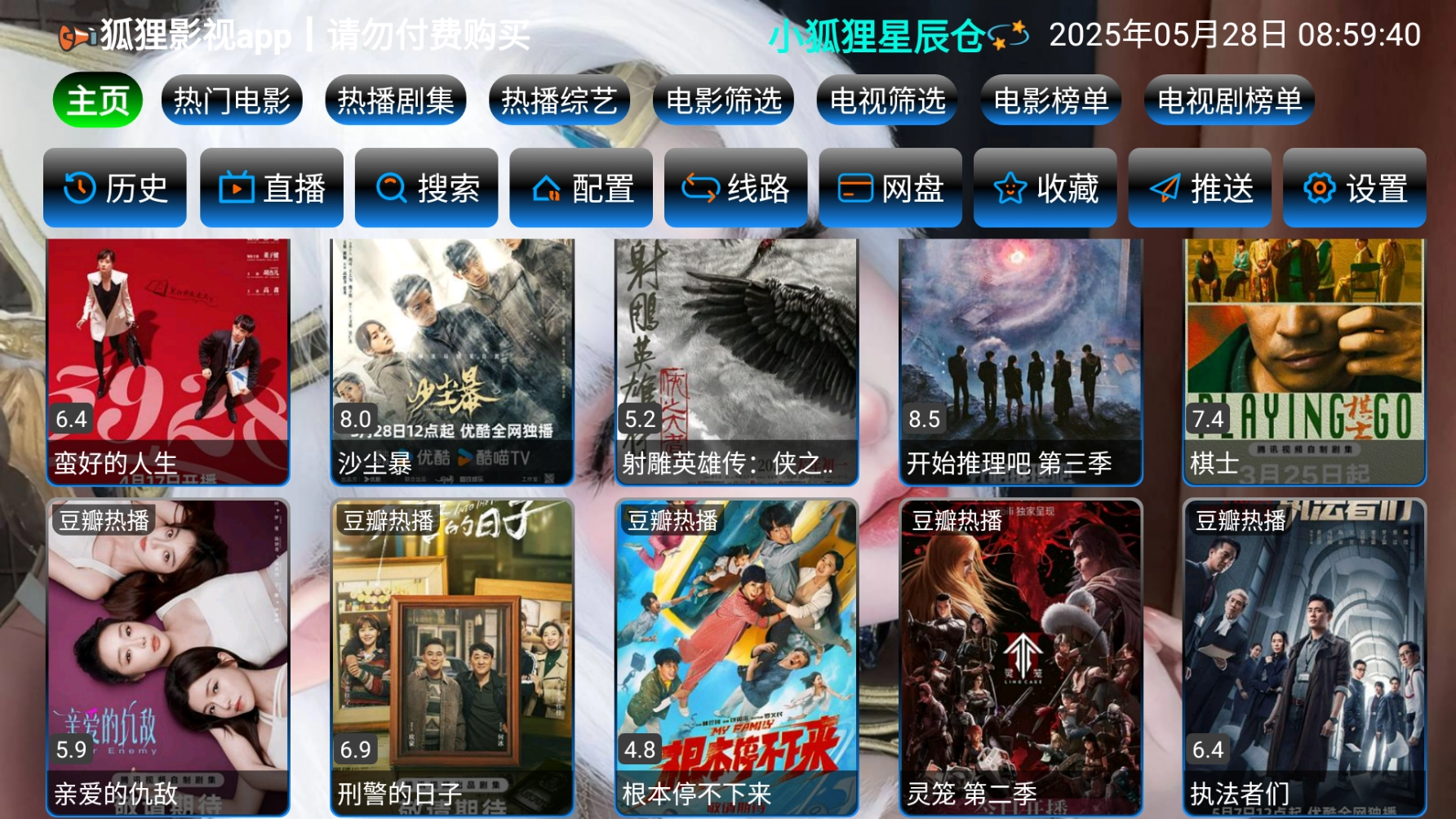View 收藏 favorites
This screenshot has height=819, width=1456.
[x=1045, y=188]
